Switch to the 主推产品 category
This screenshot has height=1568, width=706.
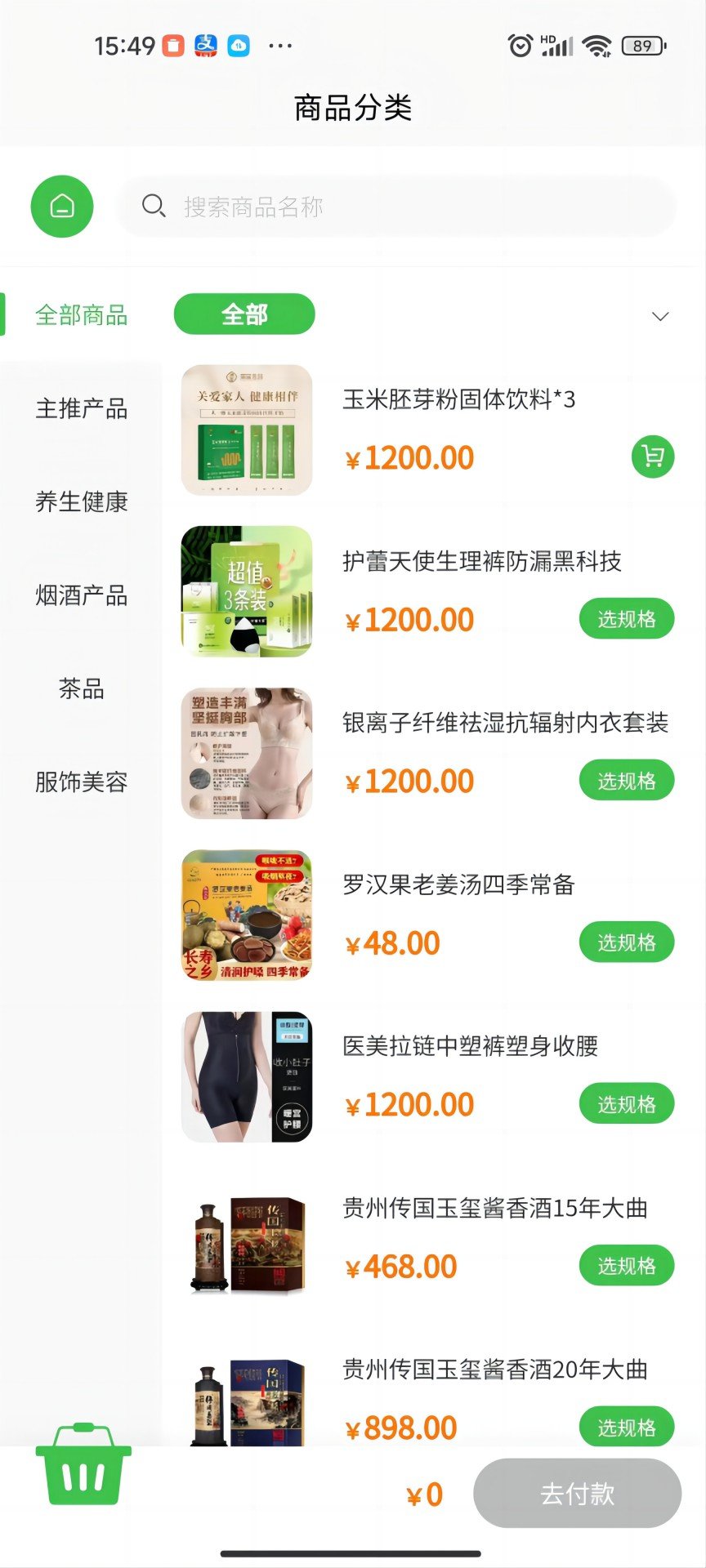point(81,410)
